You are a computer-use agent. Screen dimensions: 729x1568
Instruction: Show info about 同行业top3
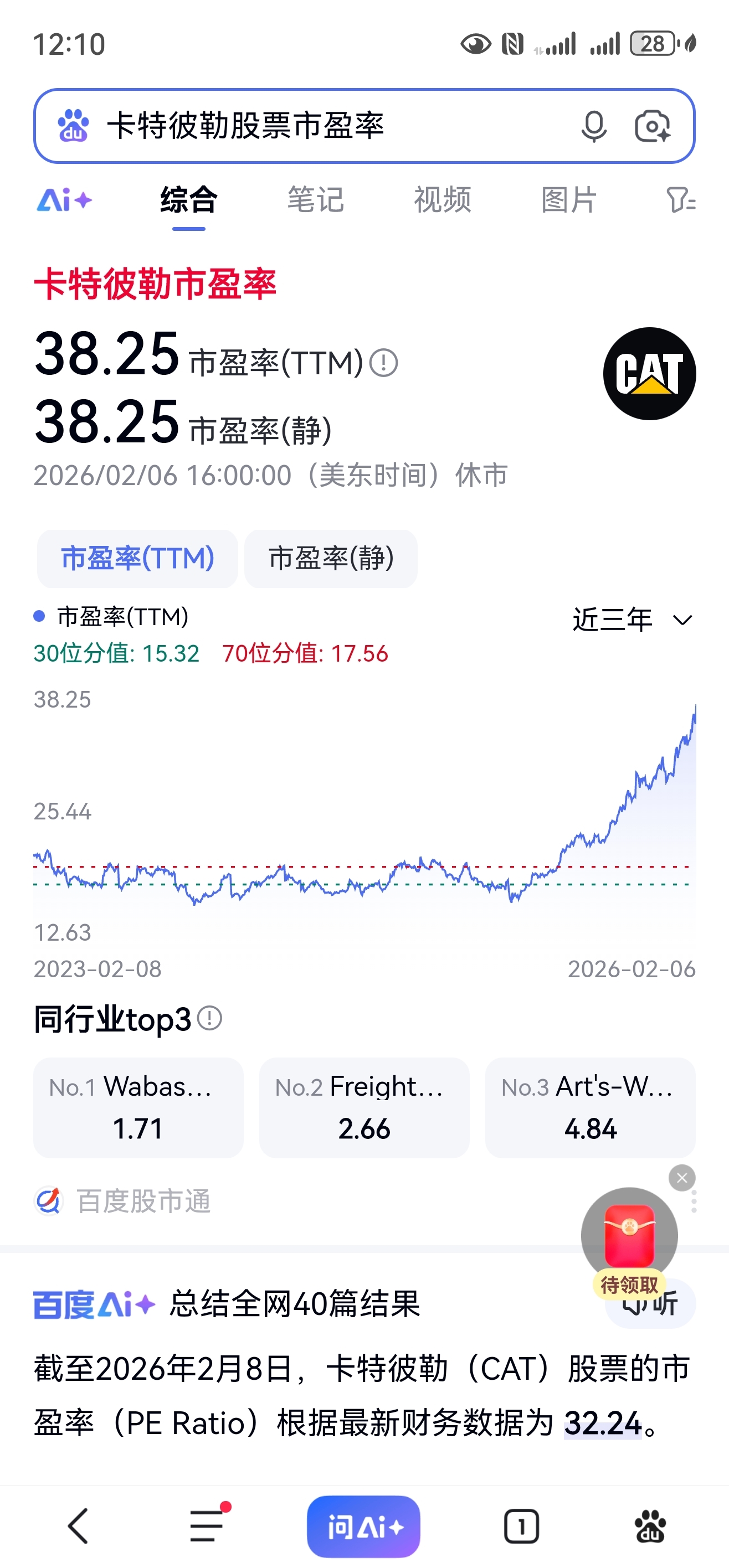tap(210, 1018)
